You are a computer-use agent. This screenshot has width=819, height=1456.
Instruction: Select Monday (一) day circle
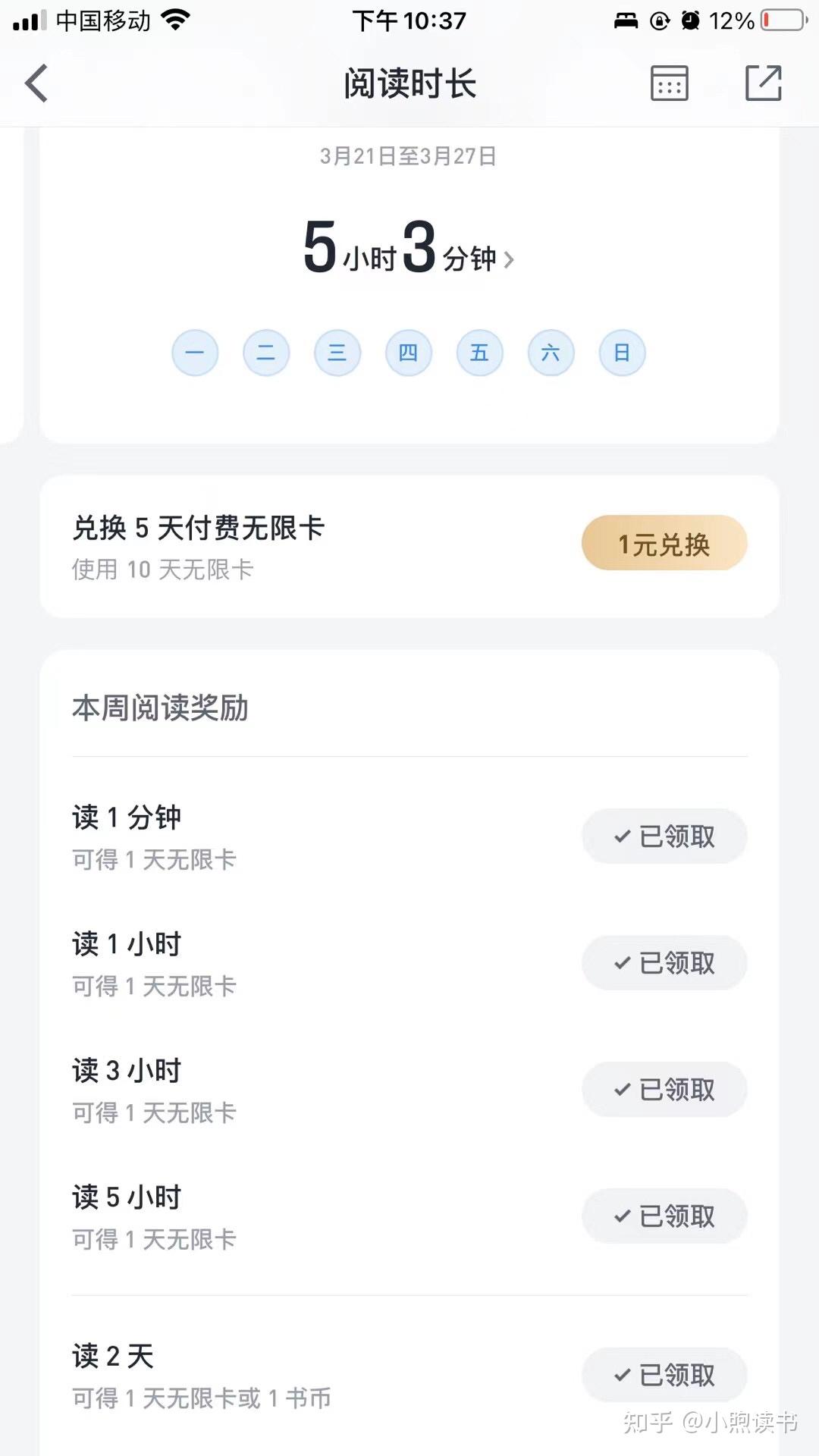[195, 353]
